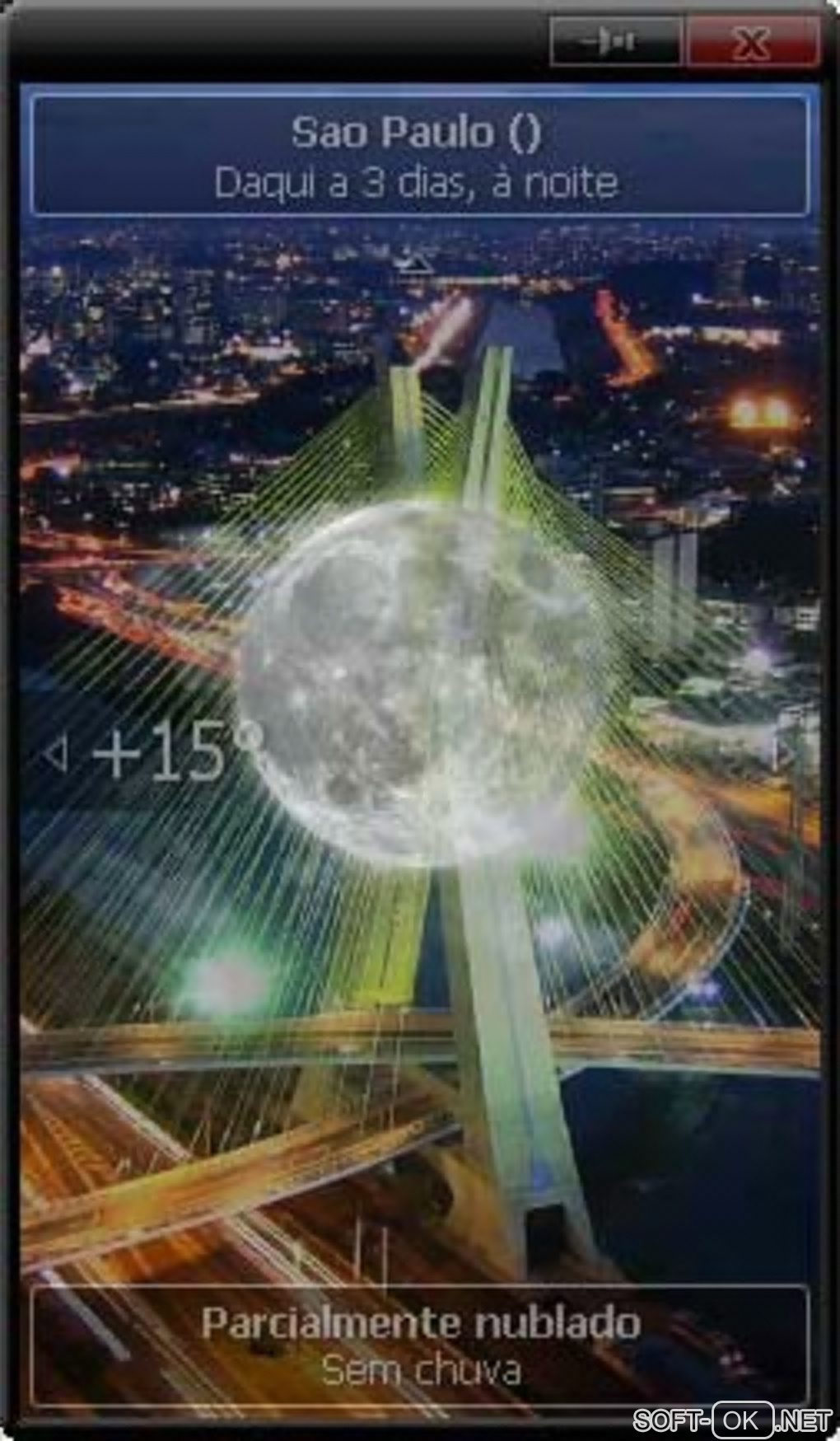Go to the previous forecast period
This screenshot has height=1441, width=840.
pos(56,754)
